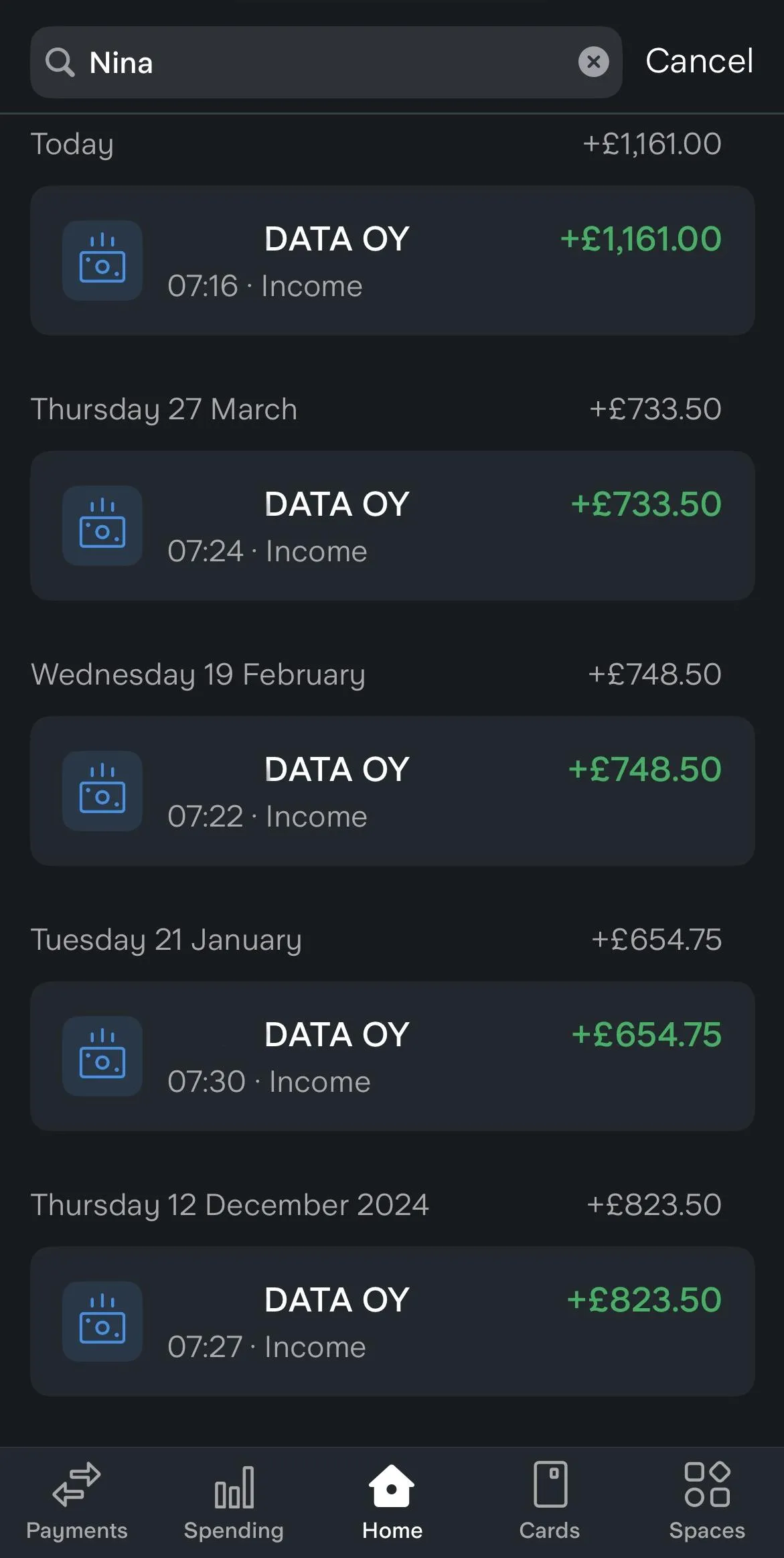
Task: Tap the search field containing Nina
Action: point(326,62)
